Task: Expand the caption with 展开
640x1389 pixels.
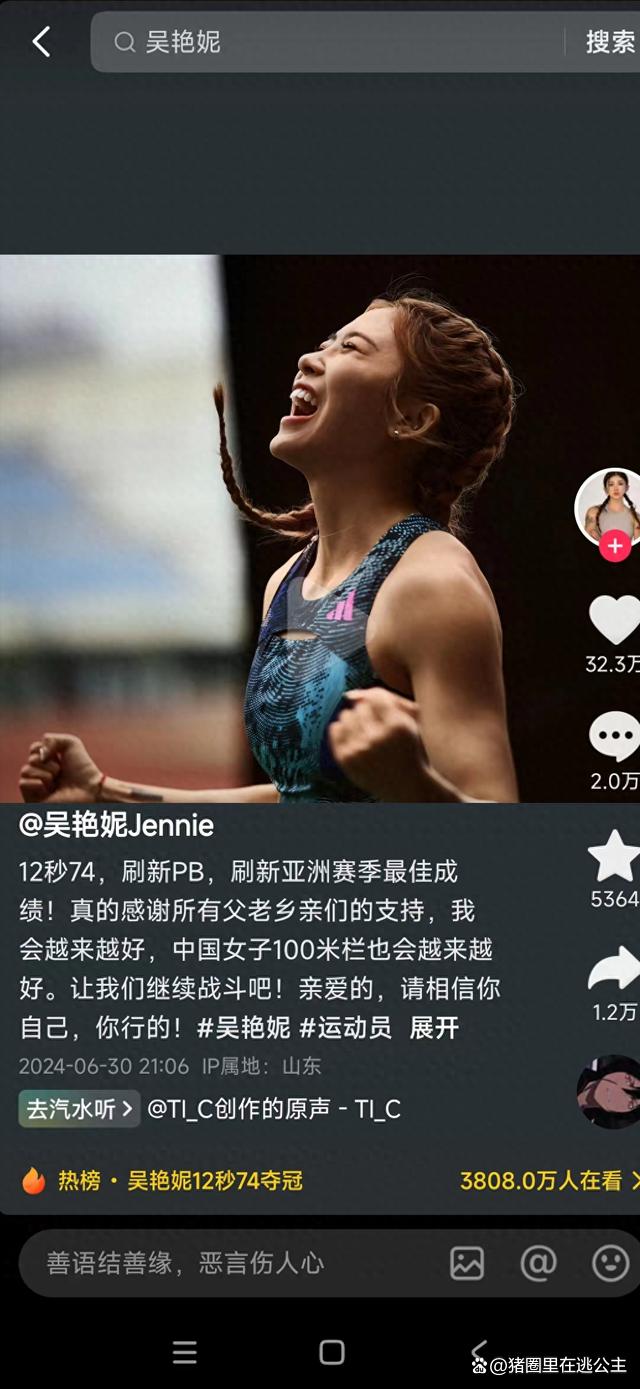Action: tap(434, 1027)
